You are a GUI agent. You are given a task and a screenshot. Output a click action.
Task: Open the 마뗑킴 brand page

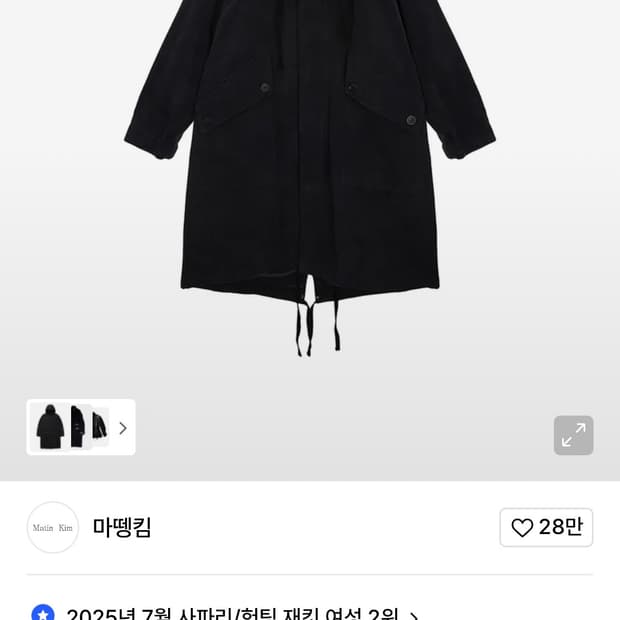click(x=122, y=528)
